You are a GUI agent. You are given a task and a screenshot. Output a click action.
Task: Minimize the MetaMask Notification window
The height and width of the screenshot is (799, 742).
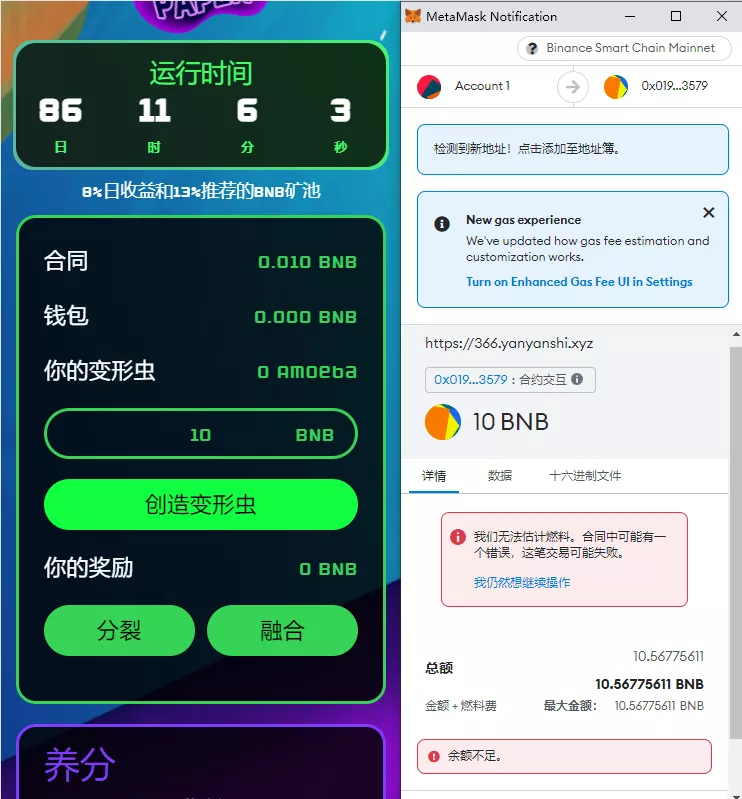[x=630, y=16]
